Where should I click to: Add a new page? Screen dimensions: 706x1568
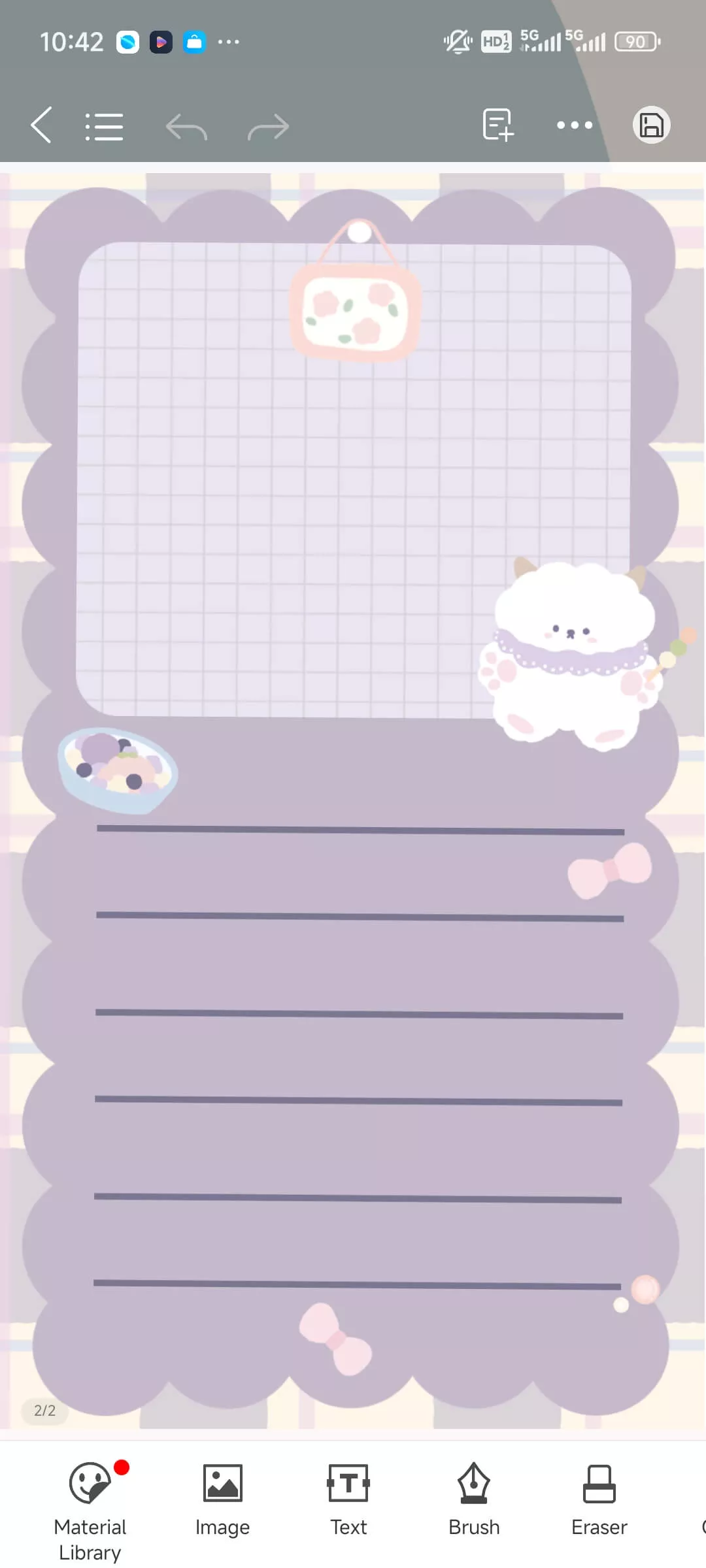click(497, 124)
